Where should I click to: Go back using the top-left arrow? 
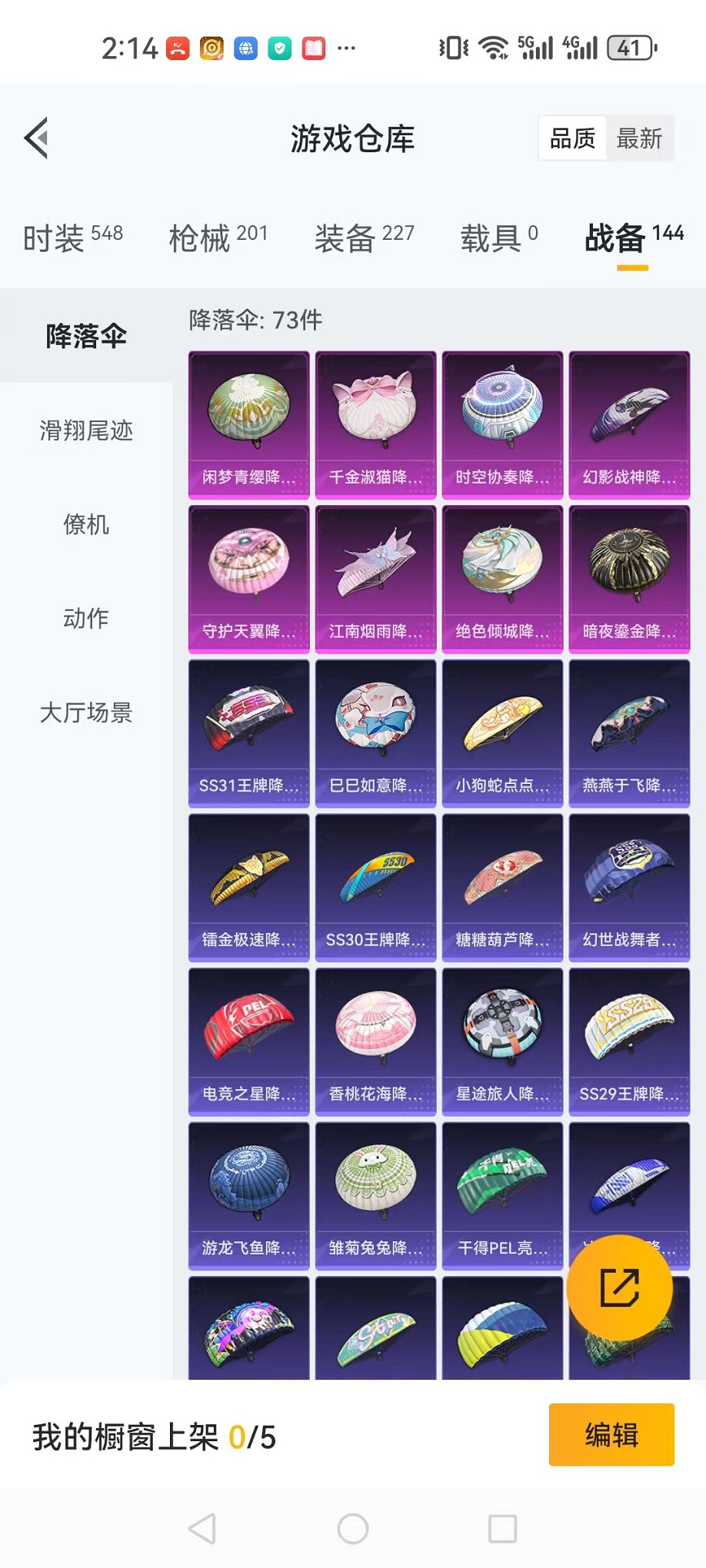coord(37,138)
